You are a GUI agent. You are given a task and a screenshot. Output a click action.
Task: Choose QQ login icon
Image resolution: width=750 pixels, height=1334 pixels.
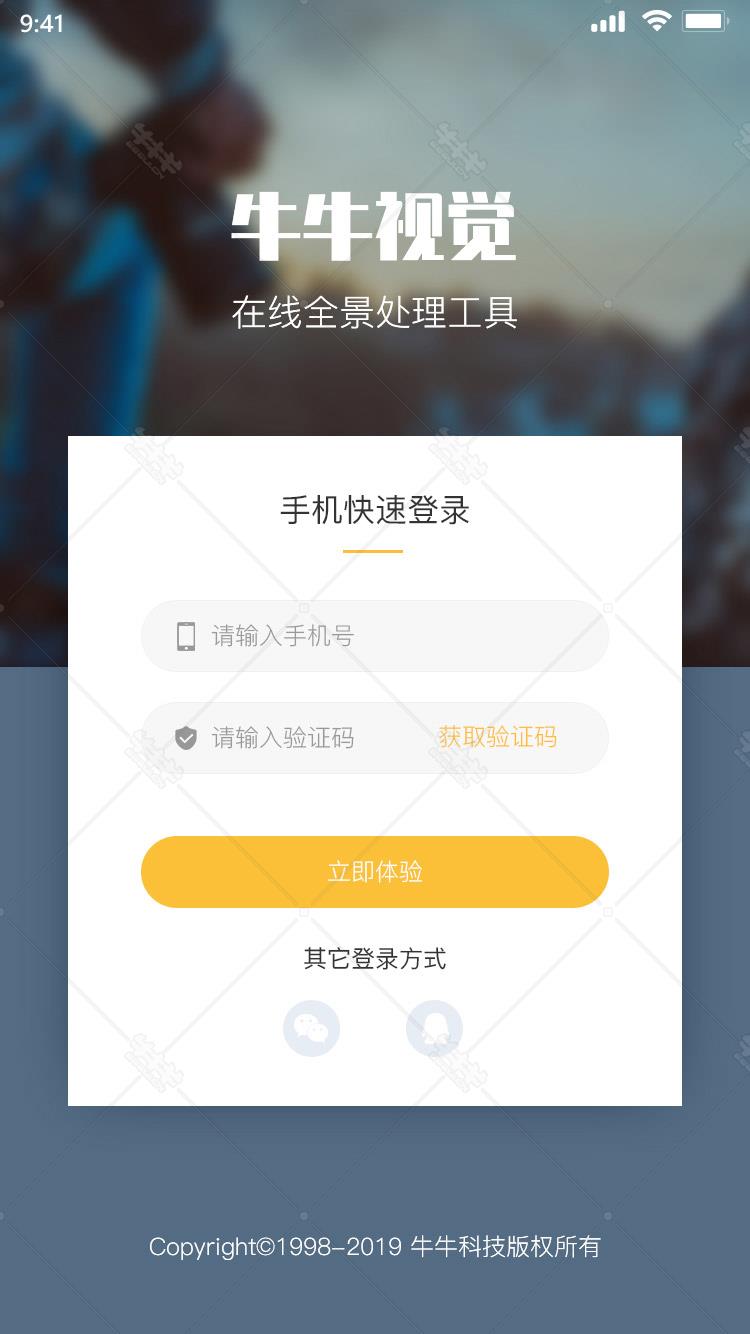[x=434, y=1028]
